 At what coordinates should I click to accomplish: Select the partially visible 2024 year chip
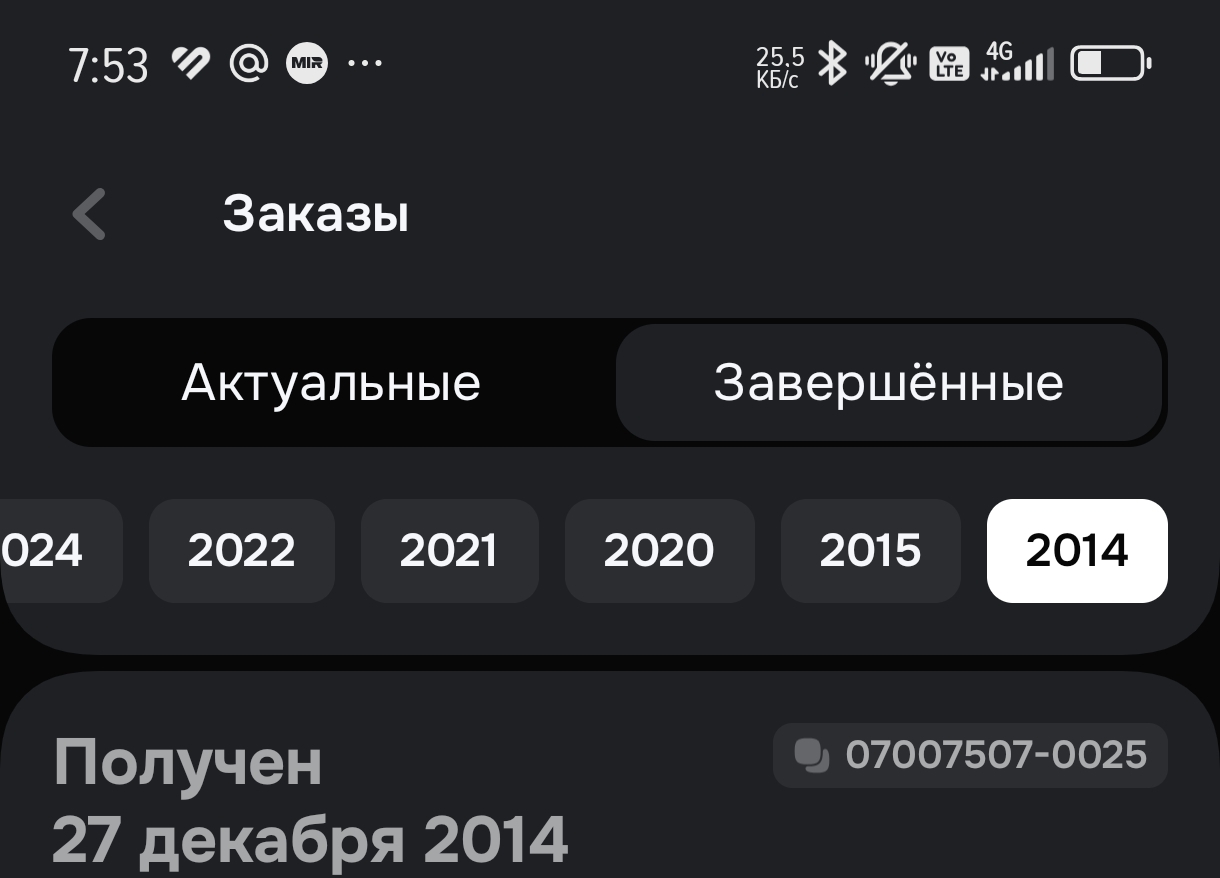point(50,551)
